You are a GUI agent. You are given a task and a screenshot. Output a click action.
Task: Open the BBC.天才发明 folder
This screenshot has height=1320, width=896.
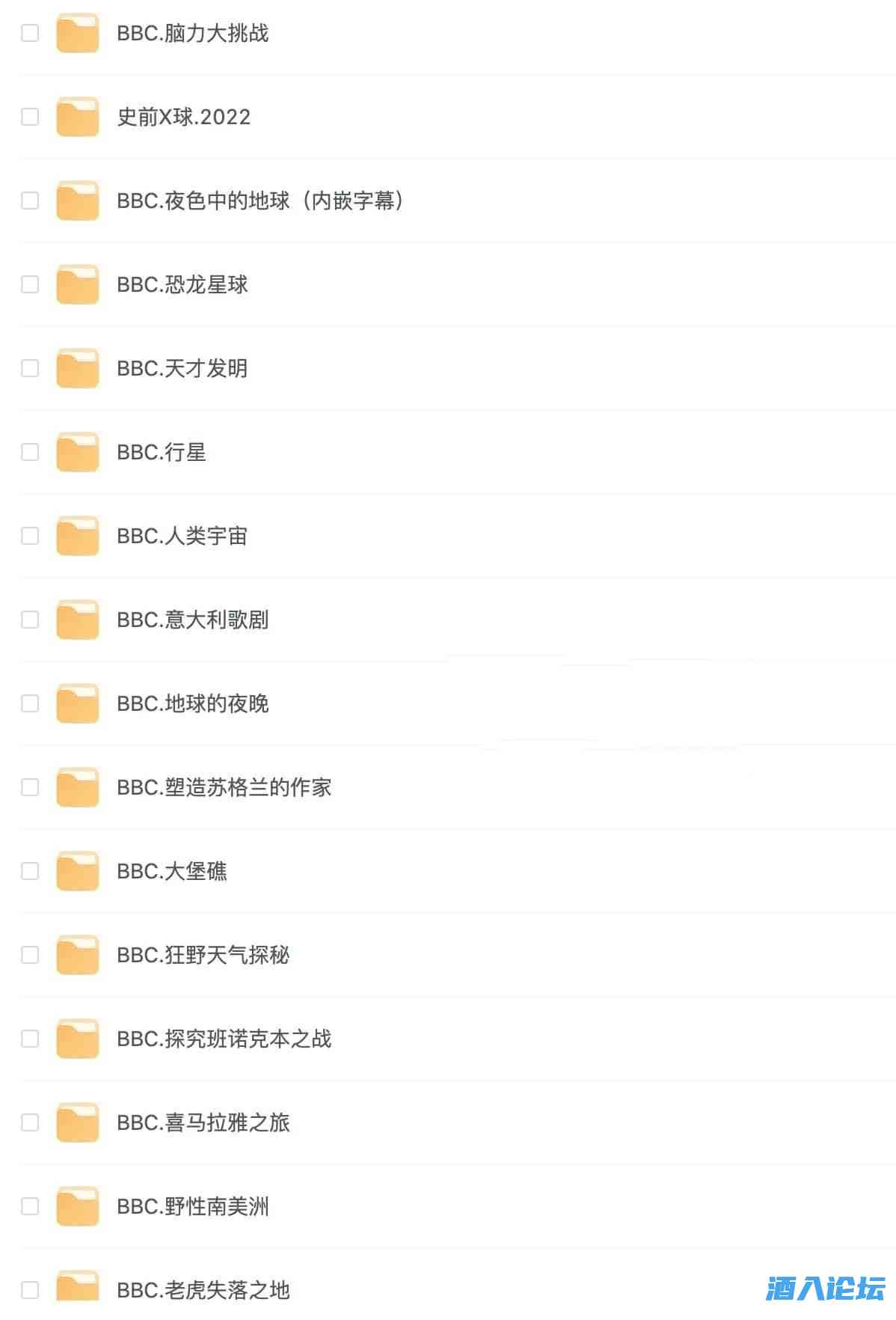coord(182,368)
